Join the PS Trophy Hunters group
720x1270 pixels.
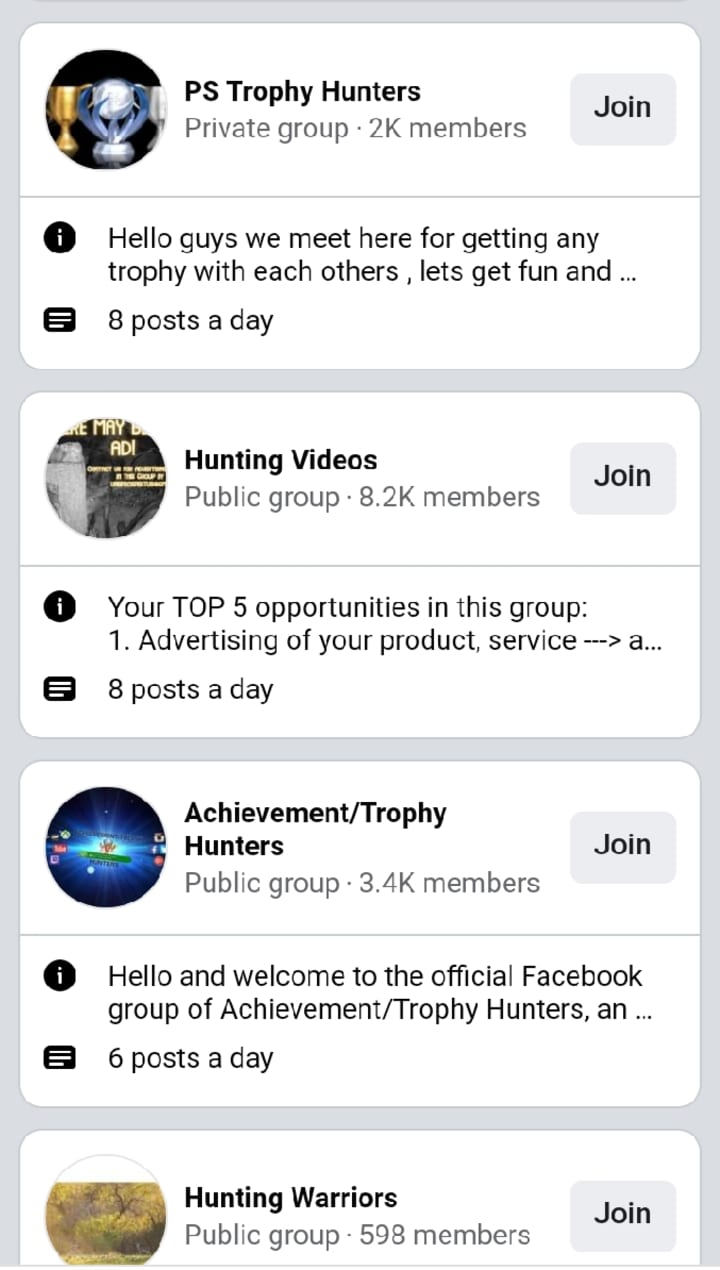(622, 108)
